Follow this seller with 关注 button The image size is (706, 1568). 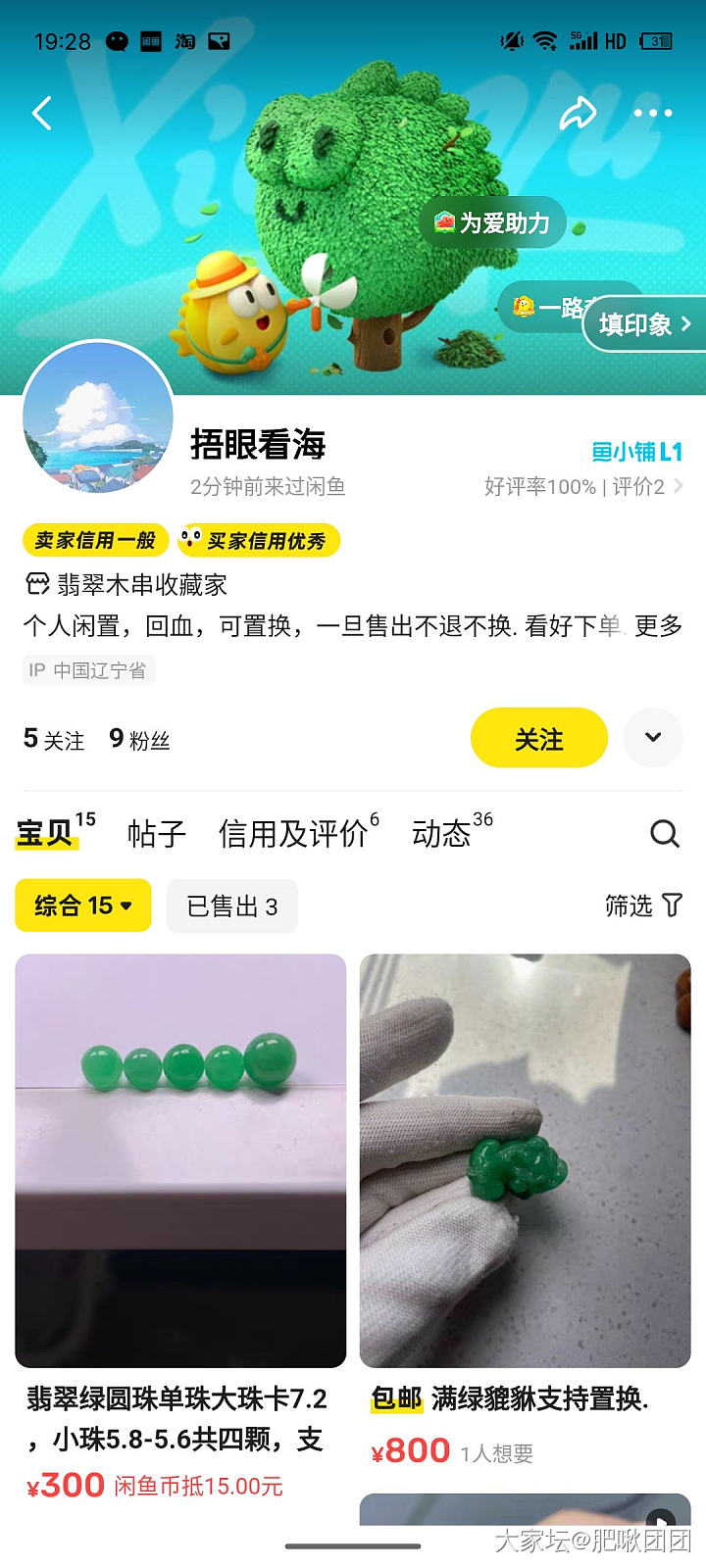pyautogui.click(x=538, y=738)
